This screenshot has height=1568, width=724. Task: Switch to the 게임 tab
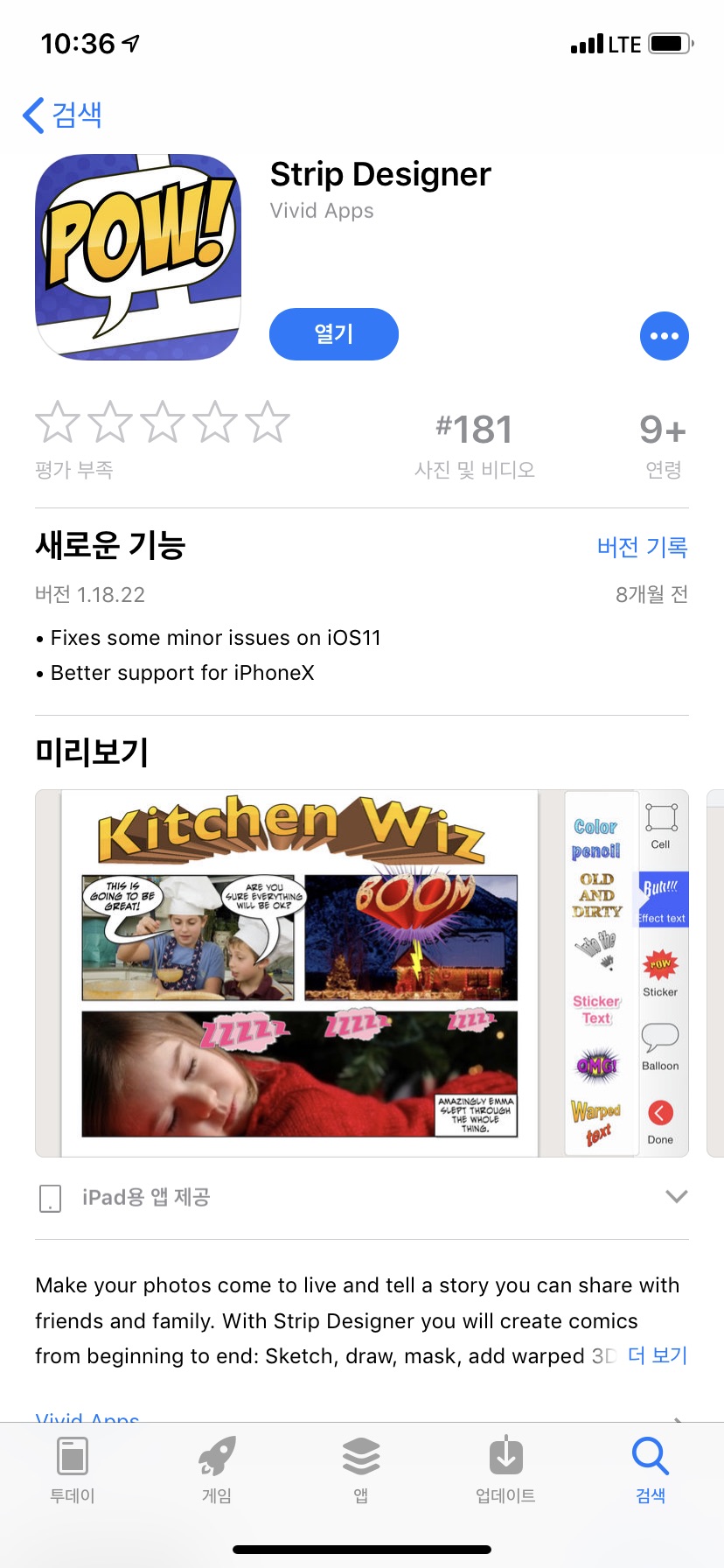[217, 1470]
